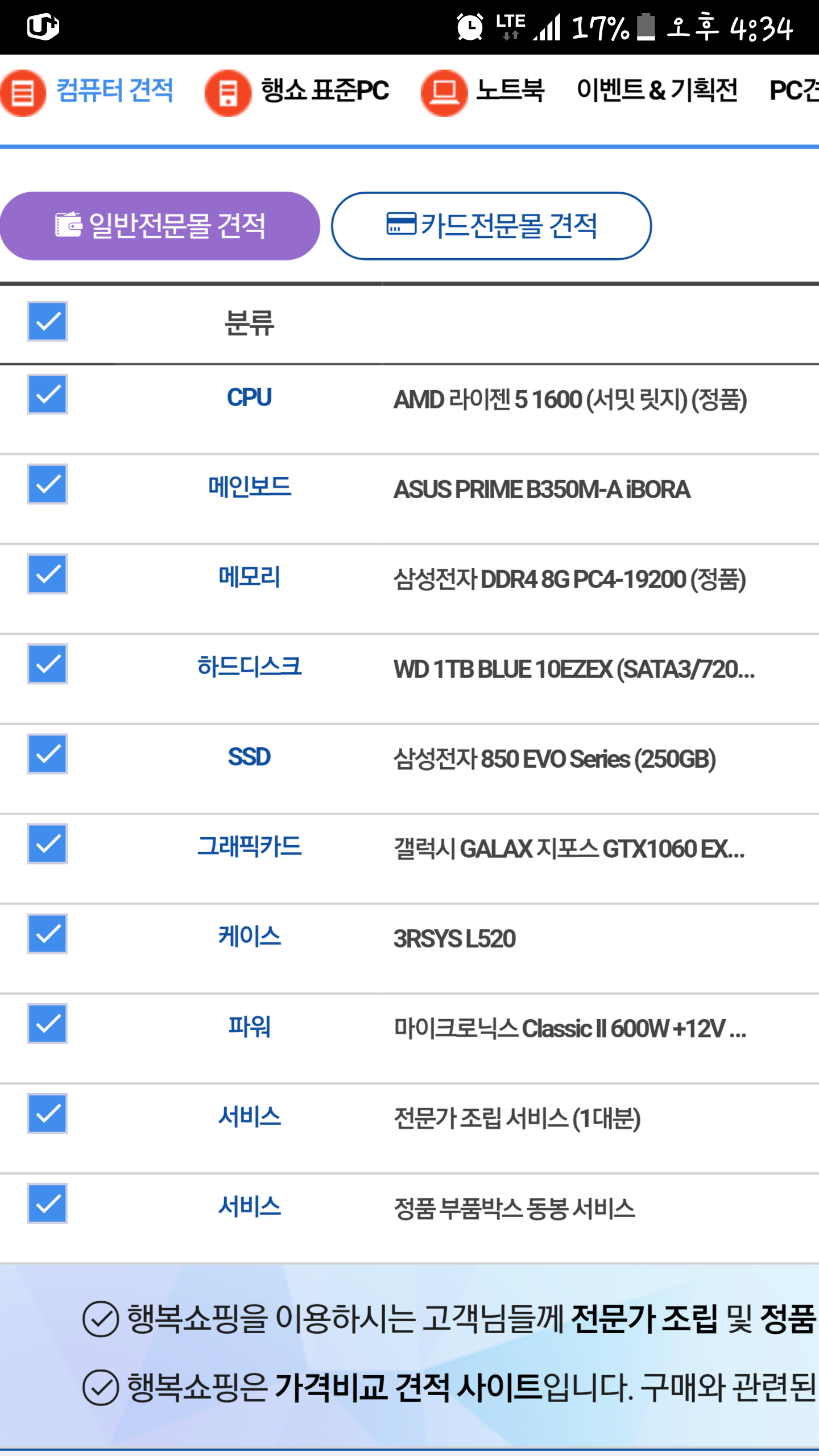Image resolution: width=819 pixels, height=1456 pixels.
Task: Toggle the select-all checkbox beside 분류
Action: [x=47, y=321]
